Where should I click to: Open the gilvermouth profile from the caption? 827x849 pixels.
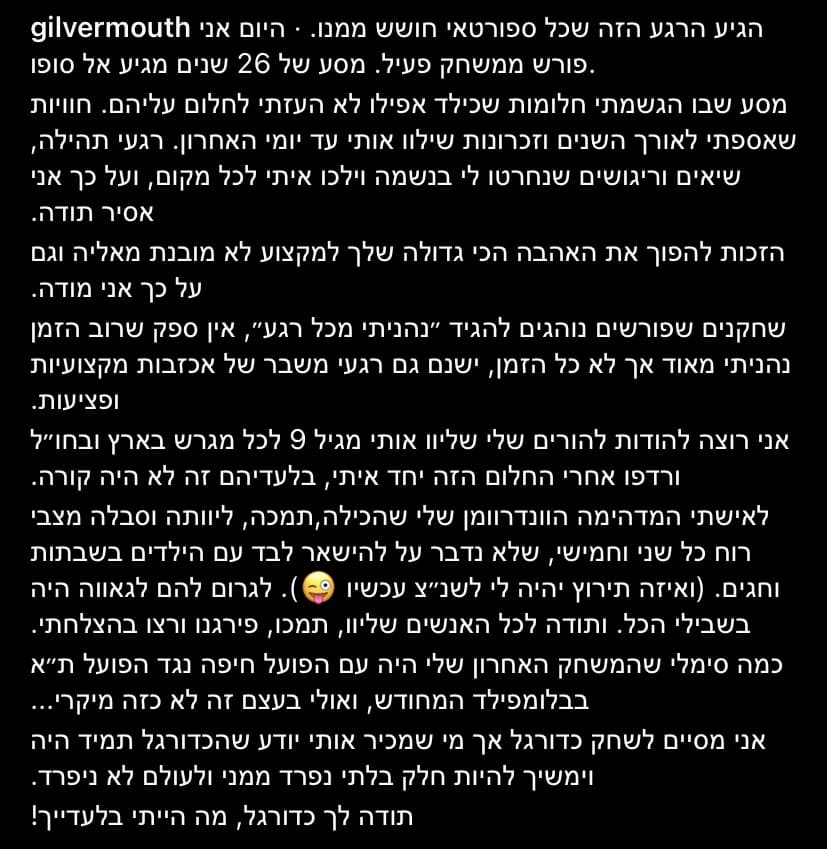(x=111, y=28)
